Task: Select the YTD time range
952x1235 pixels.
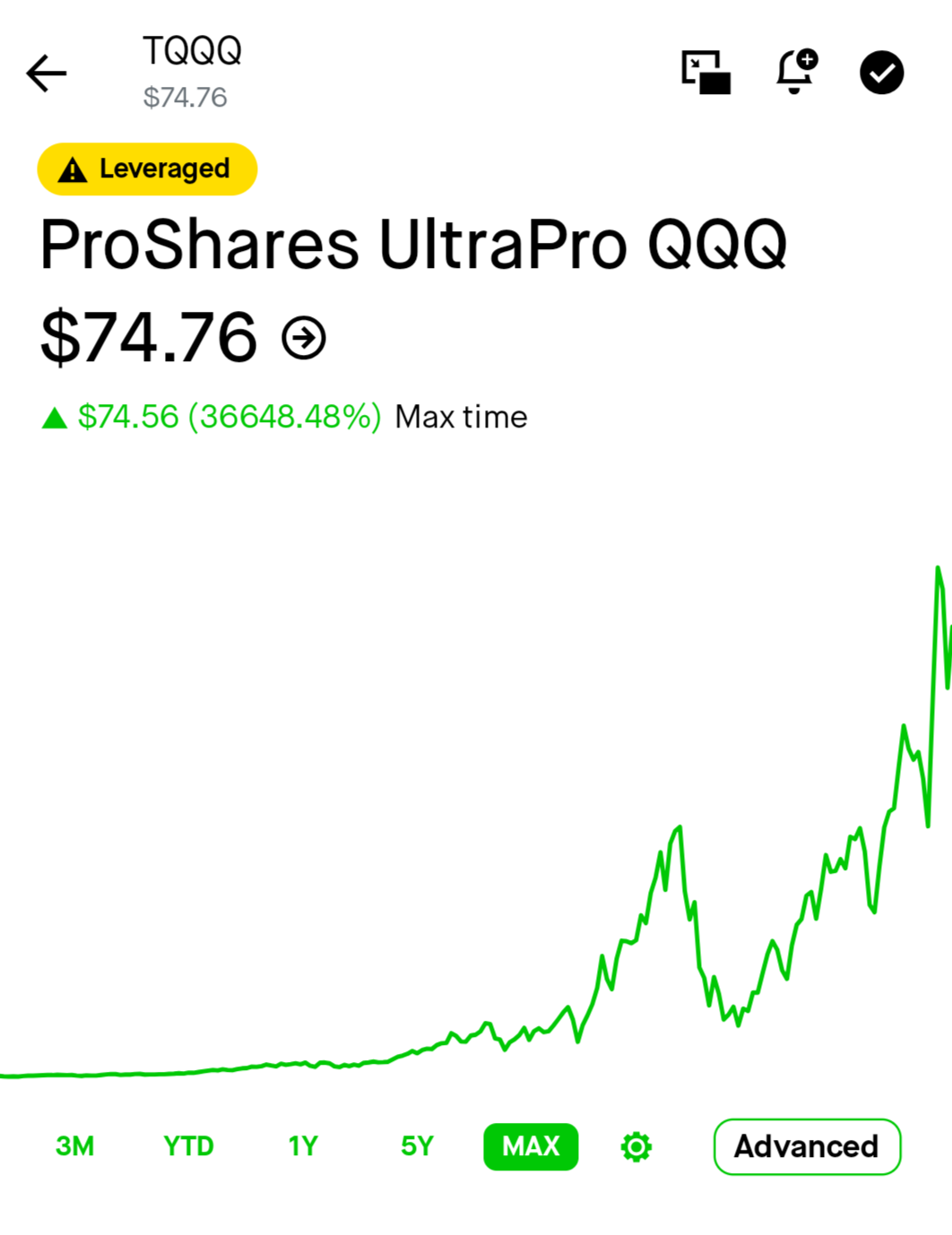Action: click(188, 1146)
